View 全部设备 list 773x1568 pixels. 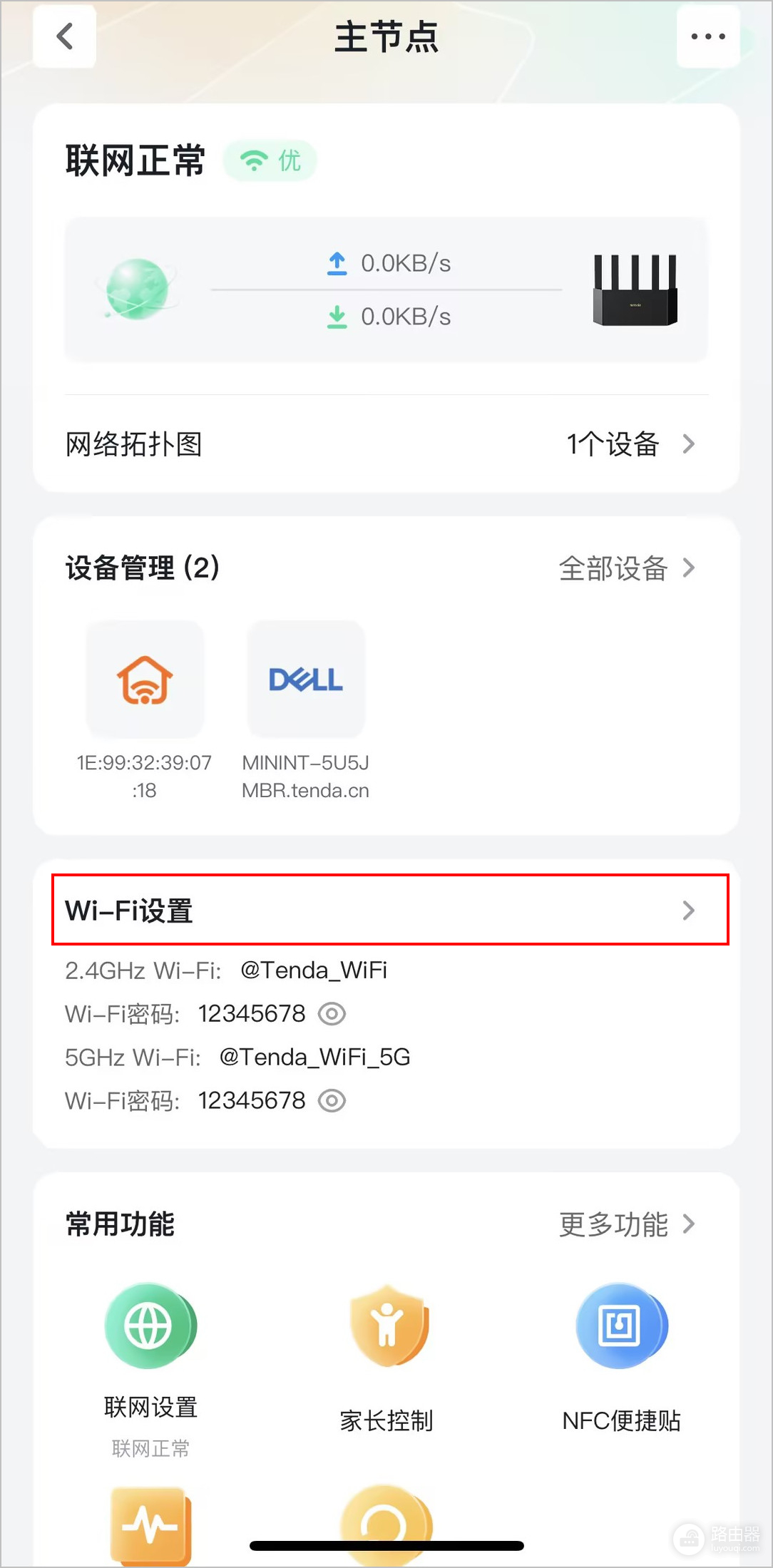tap(626, 568)
